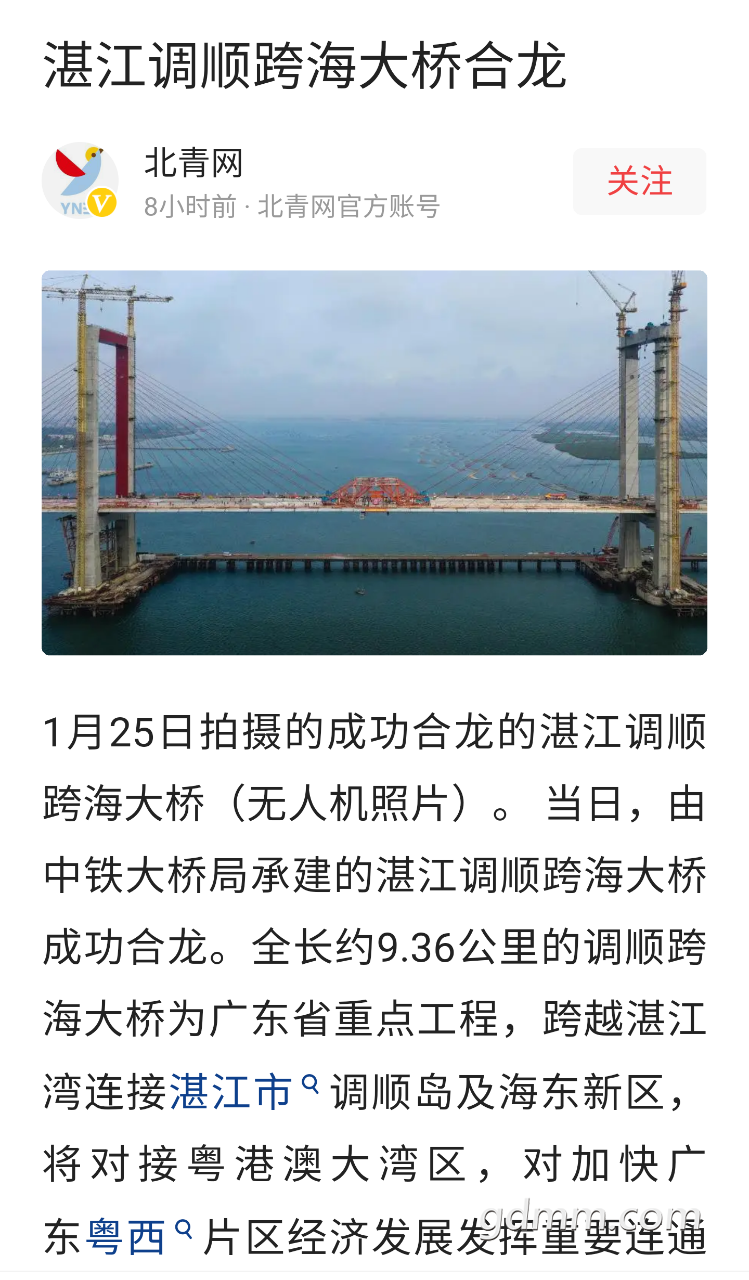Viewport: 749px width, 1280px height.
Task: Open the 北青网 profile avatar
Action: tap(80, 181)
